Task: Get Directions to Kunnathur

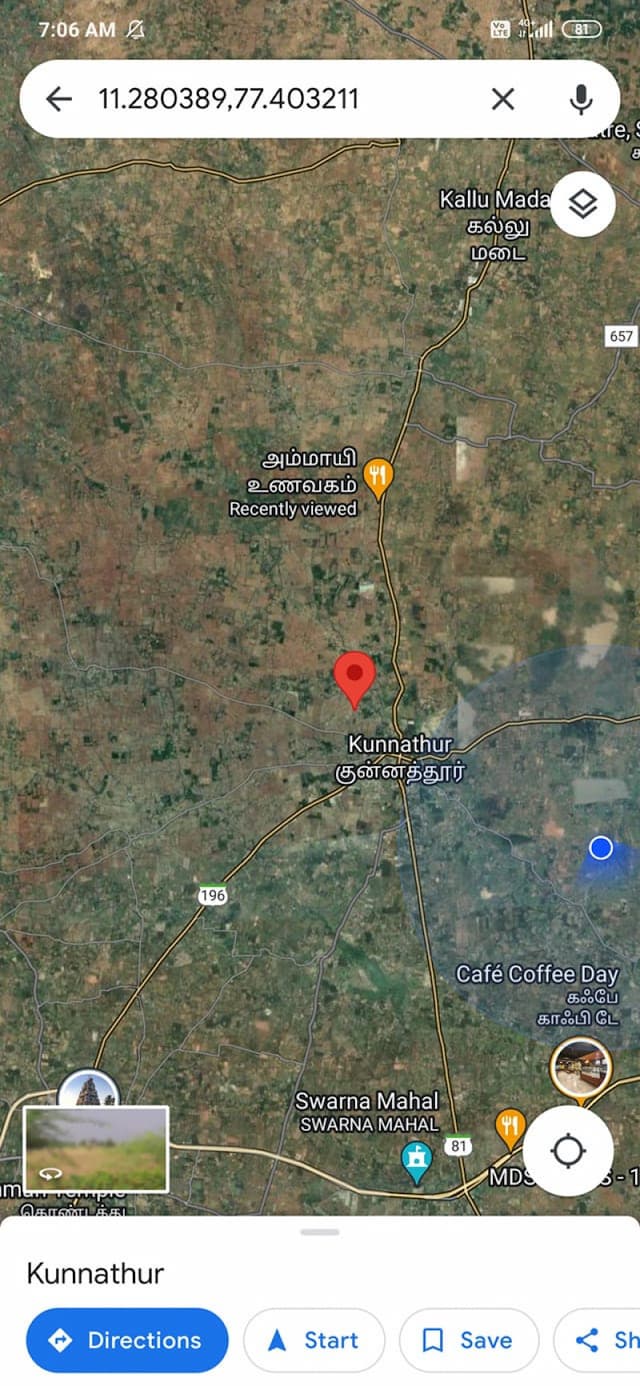Action: coord(127,1340)
